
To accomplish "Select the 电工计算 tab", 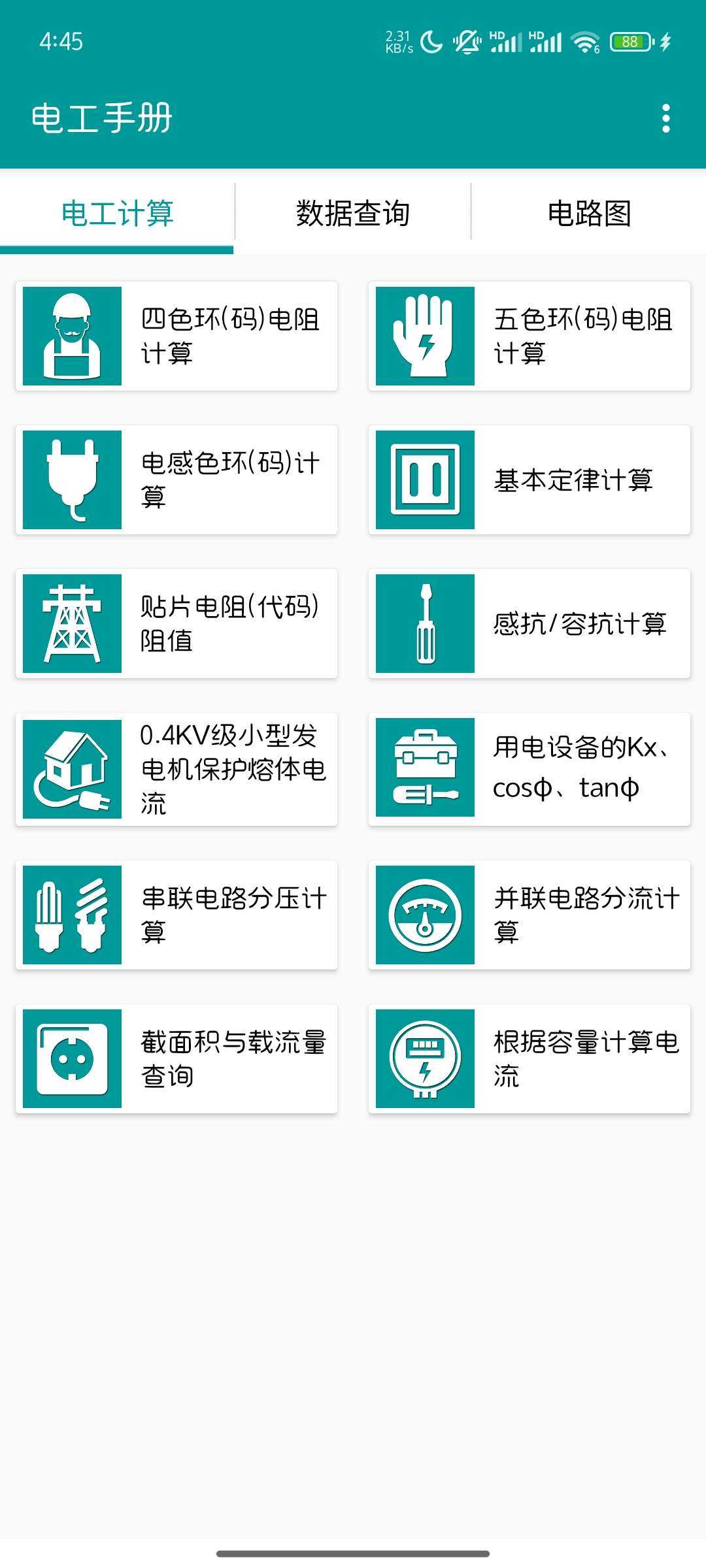I will click(118, 213).
